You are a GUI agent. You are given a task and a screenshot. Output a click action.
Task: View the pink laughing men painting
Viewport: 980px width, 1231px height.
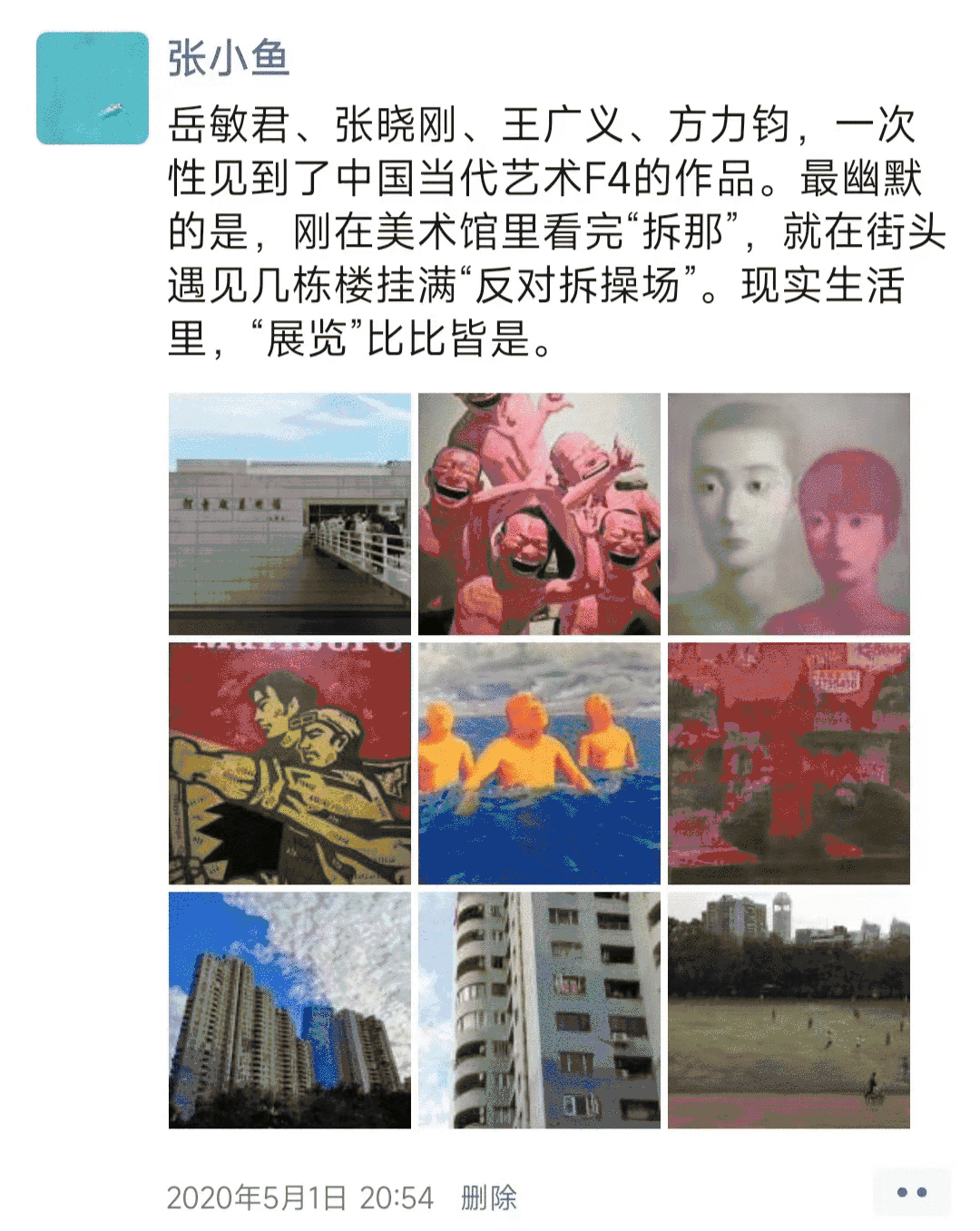pos(539,513)
